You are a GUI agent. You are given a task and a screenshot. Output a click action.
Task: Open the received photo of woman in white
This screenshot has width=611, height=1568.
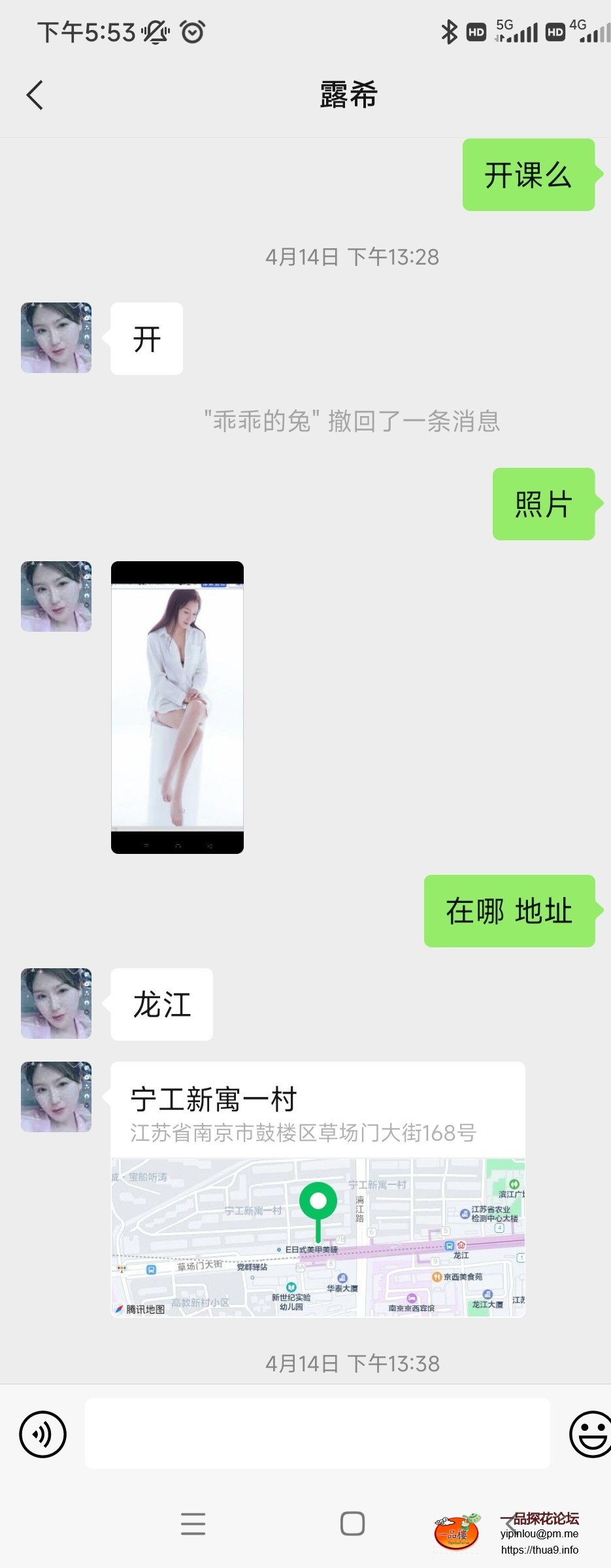pyautogui.click(x=177, y=707)
